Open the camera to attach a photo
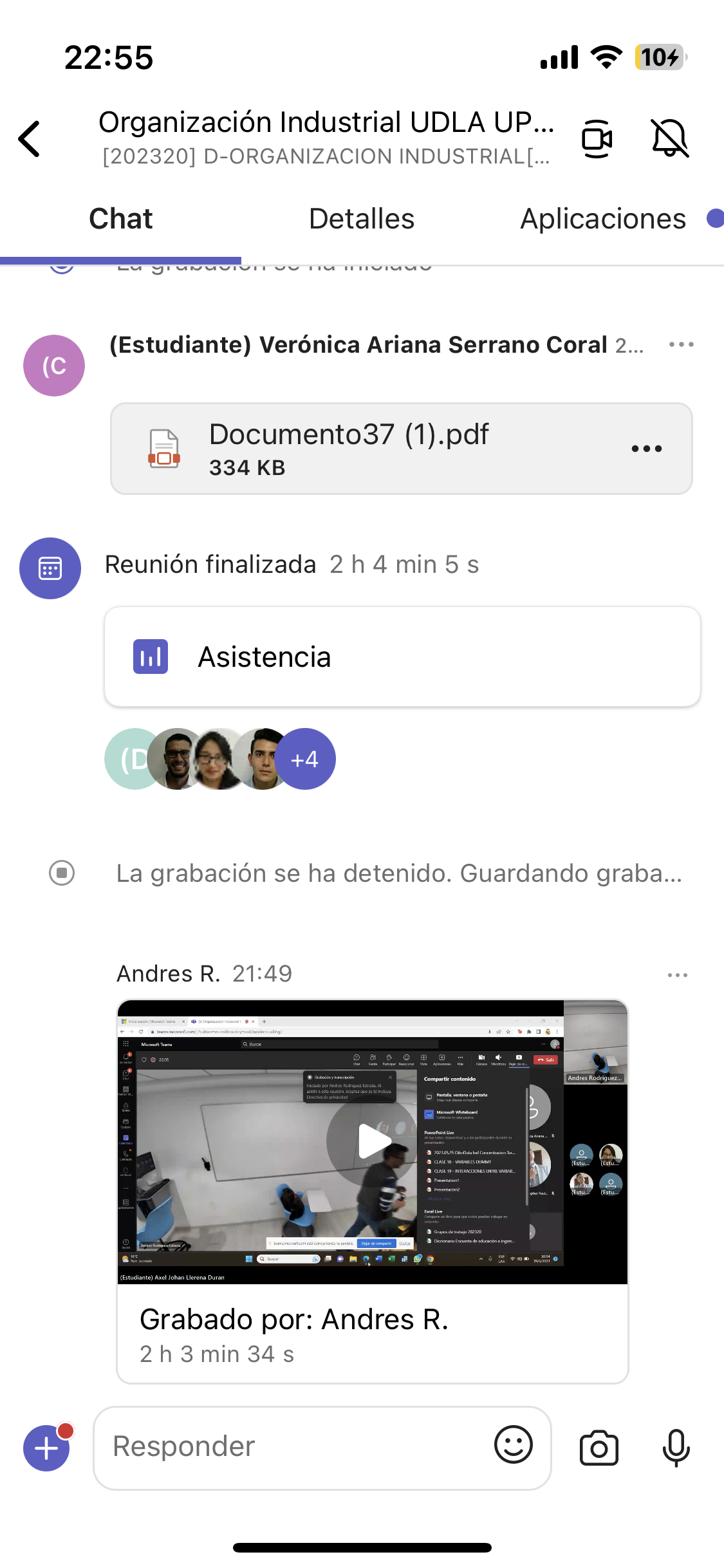 (599, 1448)
